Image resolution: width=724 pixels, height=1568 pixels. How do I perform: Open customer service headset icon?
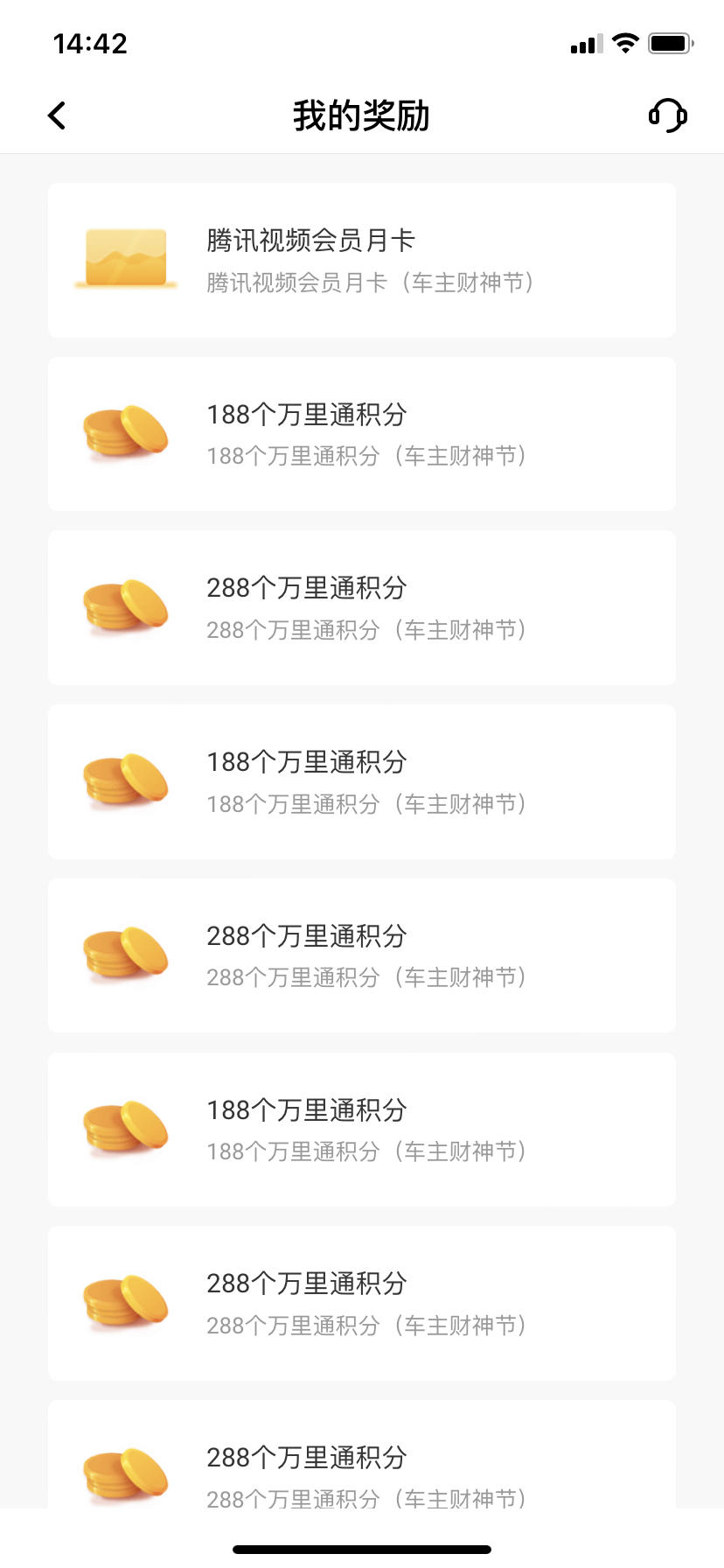coord(667,115)
